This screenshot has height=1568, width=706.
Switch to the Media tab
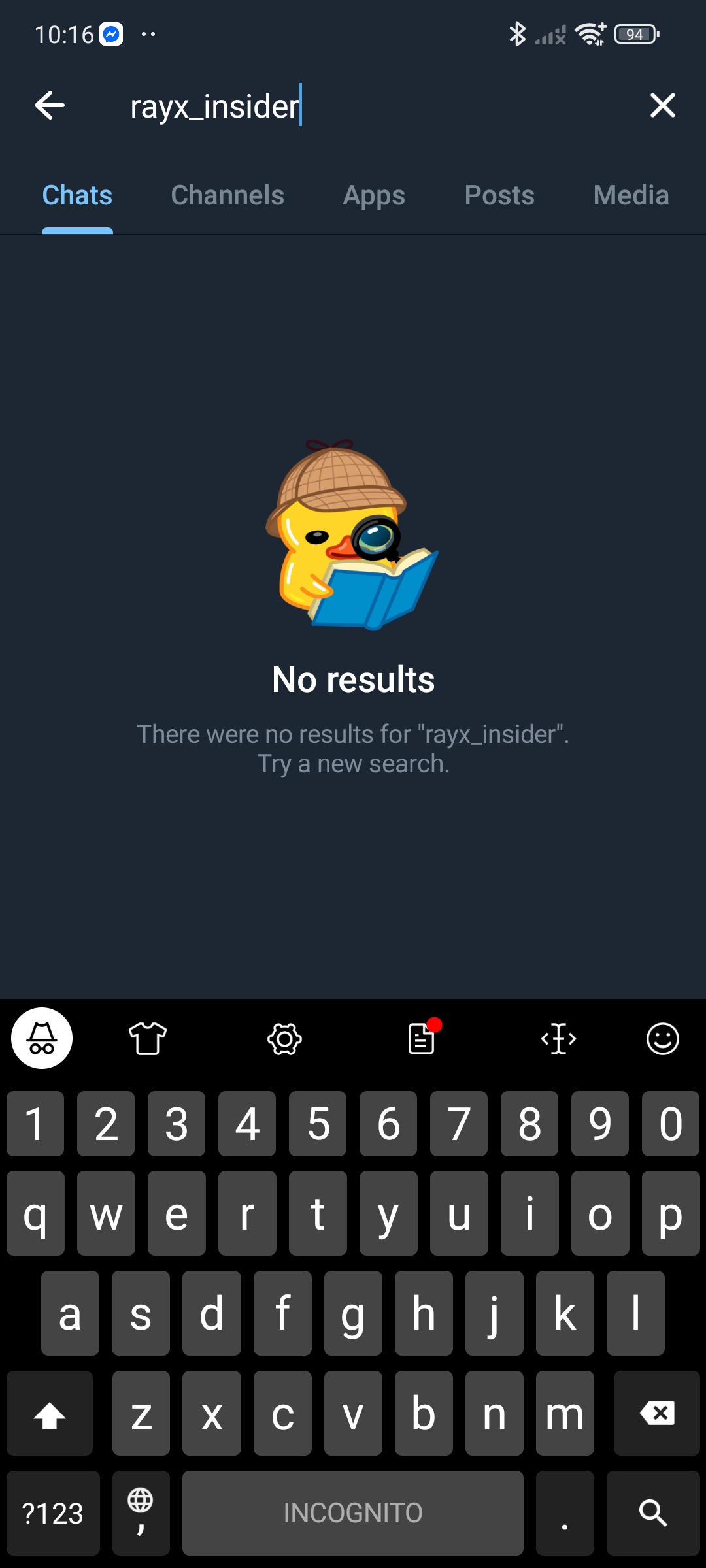pos(631,195)
